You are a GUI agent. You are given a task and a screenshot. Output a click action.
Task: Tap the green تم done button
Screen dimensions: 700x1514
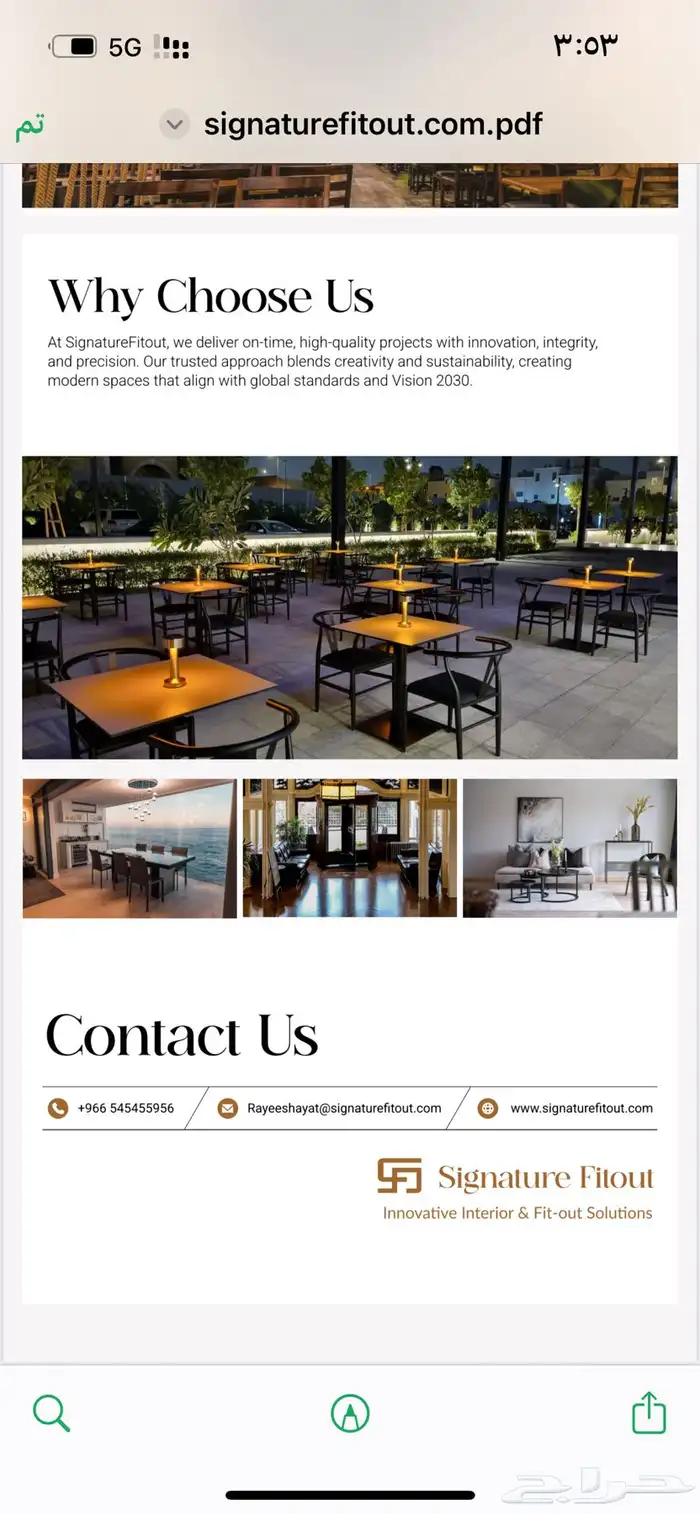pos(30,126)
